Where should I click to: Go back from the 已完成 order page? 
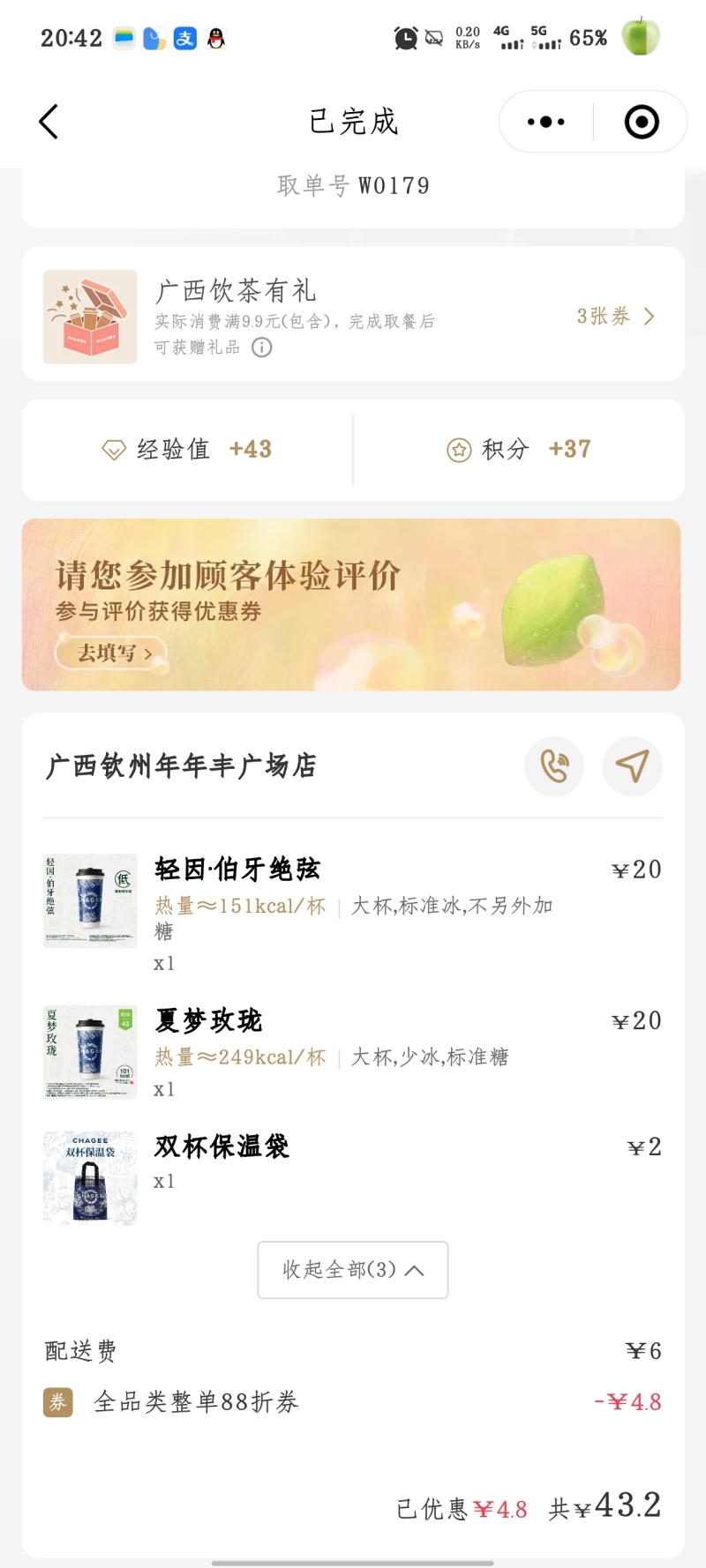49,122
